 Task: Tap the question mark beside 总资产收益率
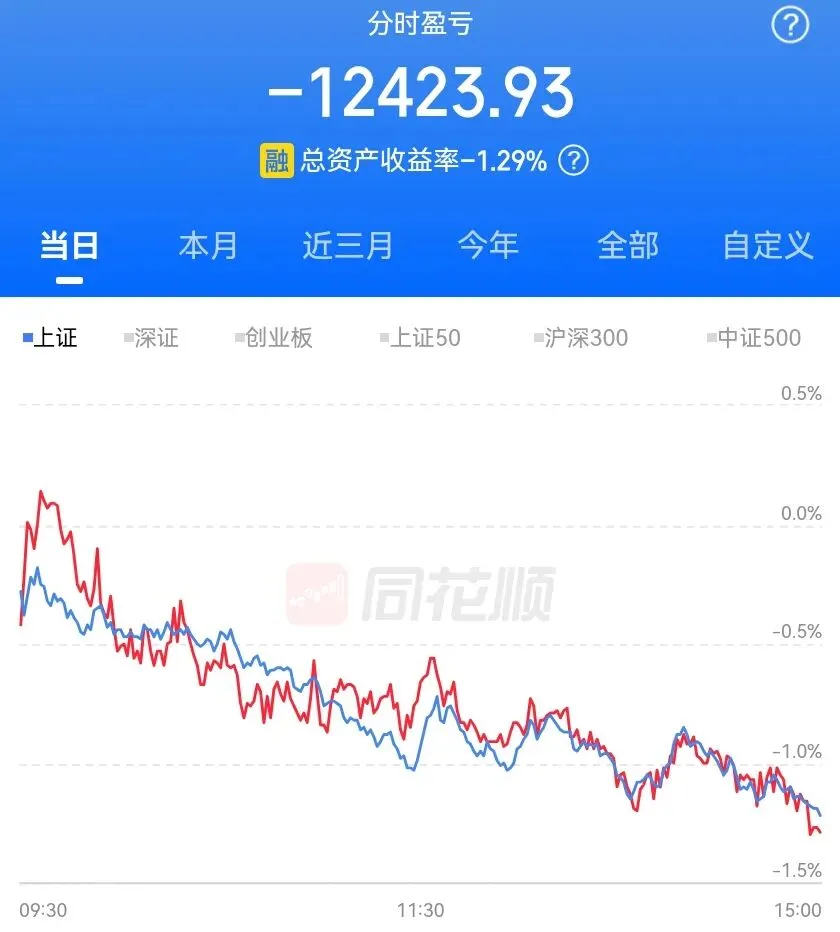coord(574,160)
